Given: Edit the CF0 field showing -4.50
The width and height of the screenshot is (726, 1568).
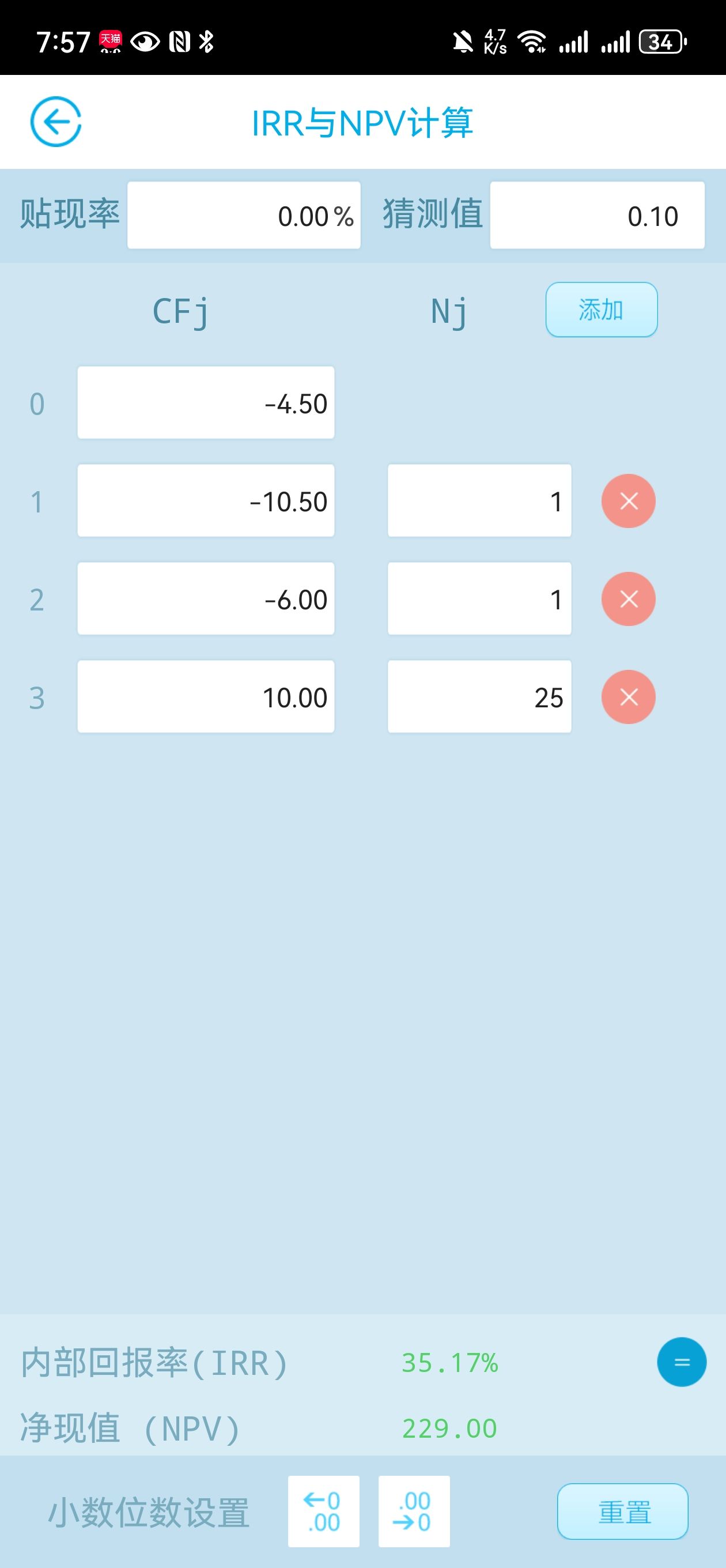Looking at the screenshot, I should [x=206, y=403].
